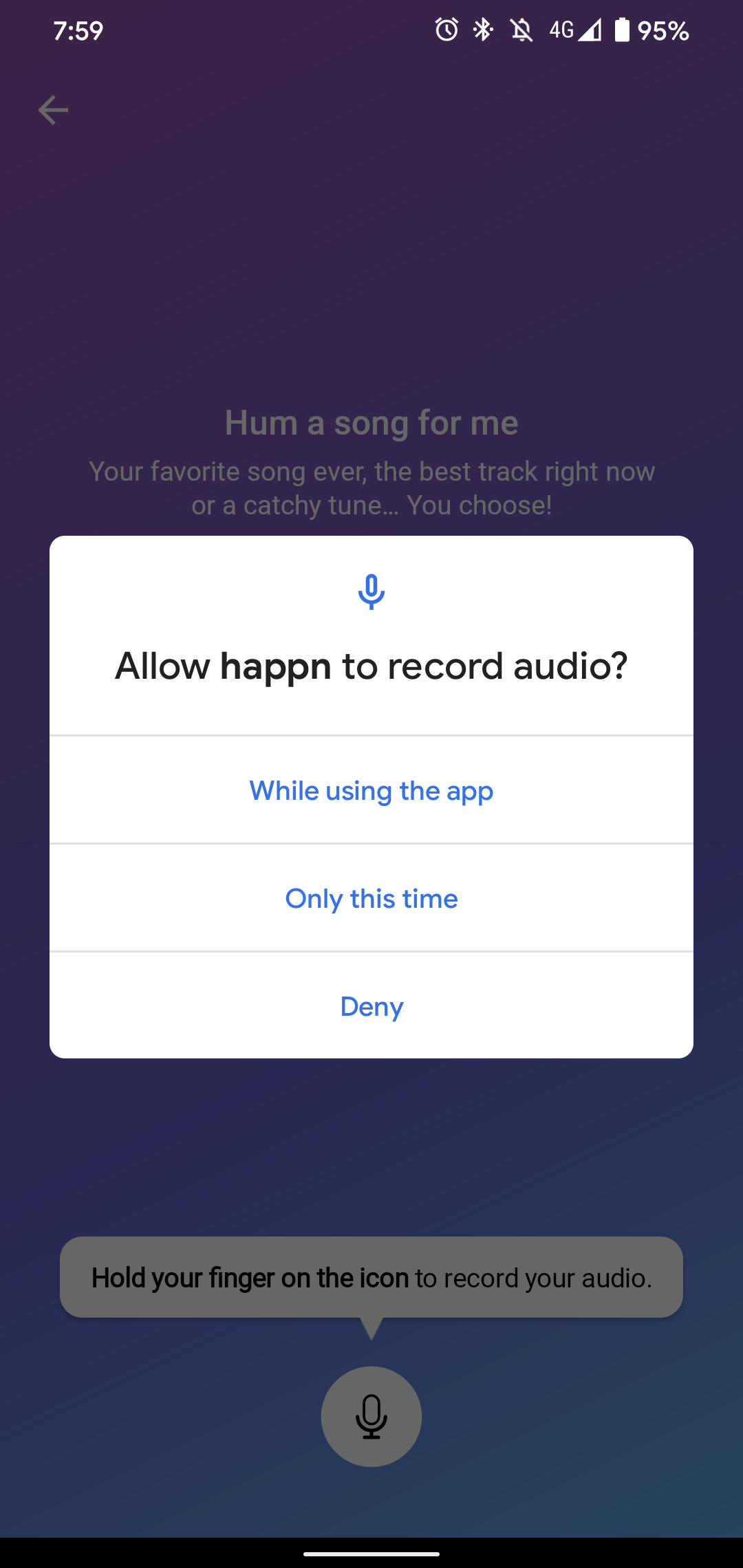Grant microphone access only this time
743x1568 pixels.
(x=371, y=898)
